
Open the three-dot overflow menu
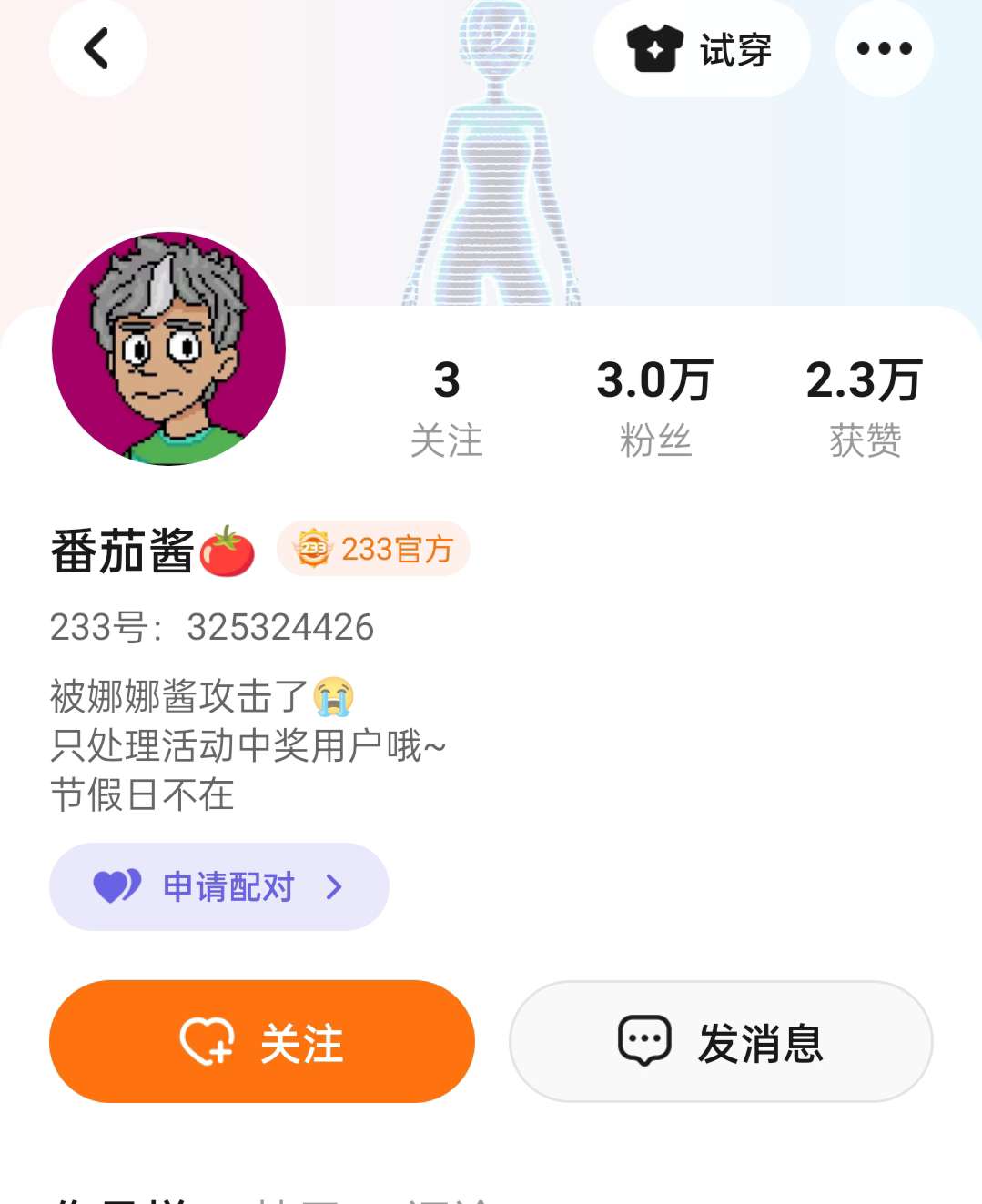884,49
